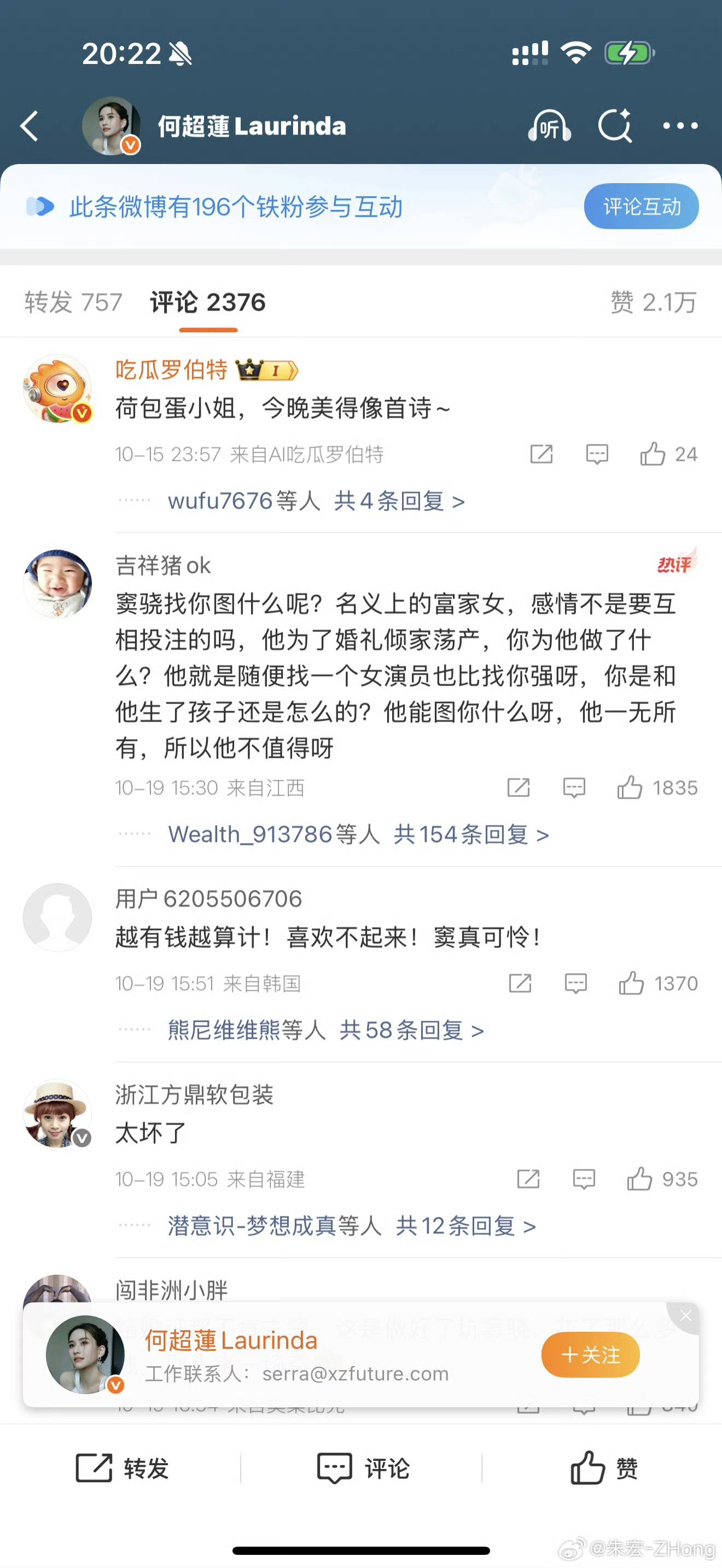Repost the comment from 用户6205506706
722x1568 pixels.
pyautogui.click(x=520, y=983)
